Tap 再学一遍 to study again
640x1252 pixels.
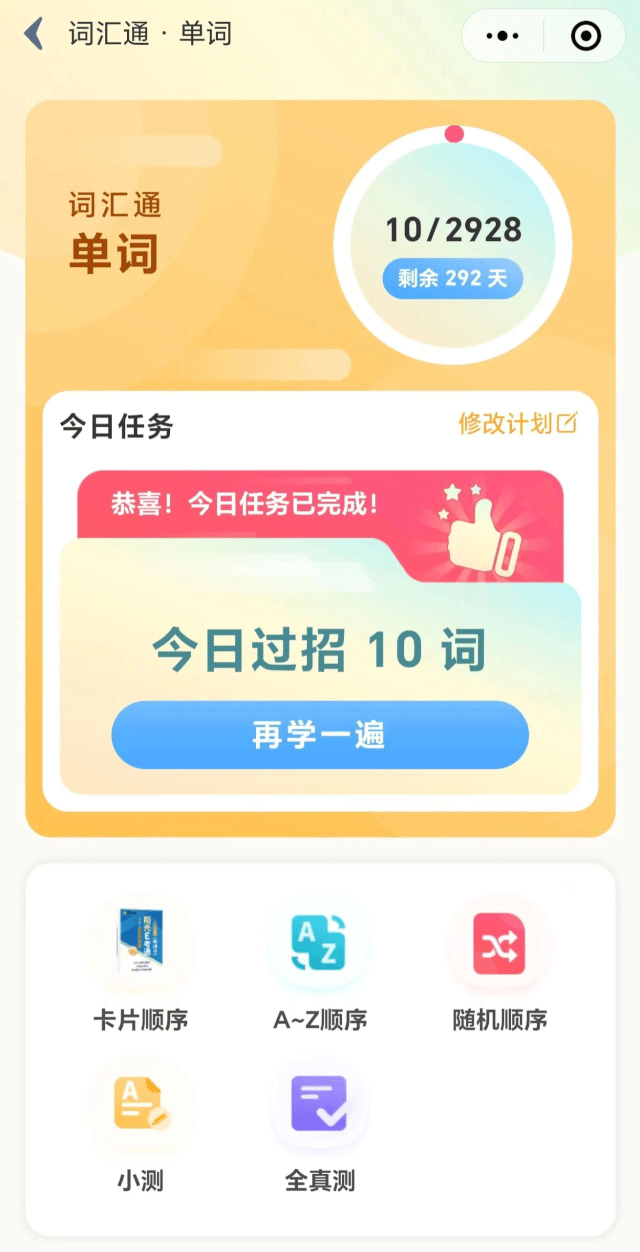(x=319, y=735)
